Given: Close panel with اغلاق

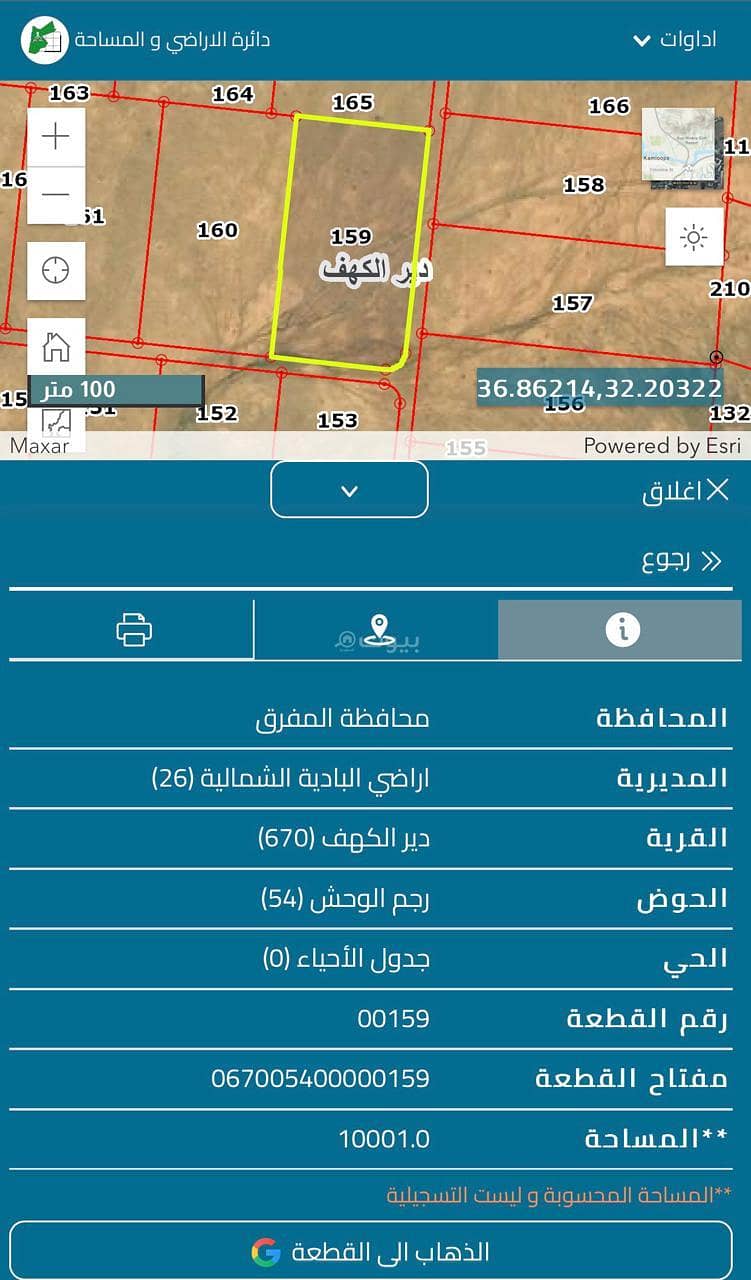Looking at the screenshot, I should [686, 490].
